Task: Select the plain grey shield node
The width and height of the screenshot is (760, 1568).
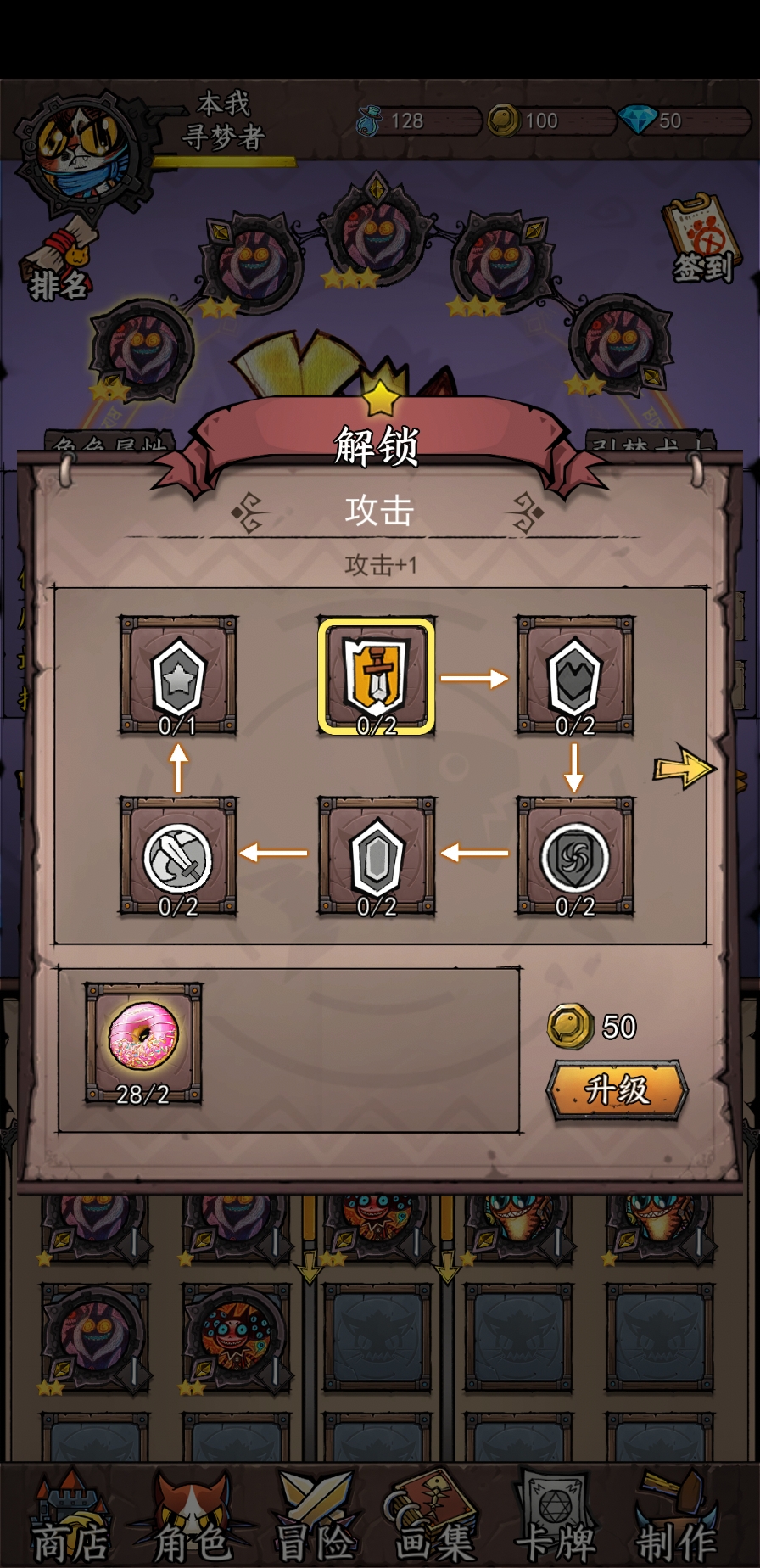Action: pos(376,856)
